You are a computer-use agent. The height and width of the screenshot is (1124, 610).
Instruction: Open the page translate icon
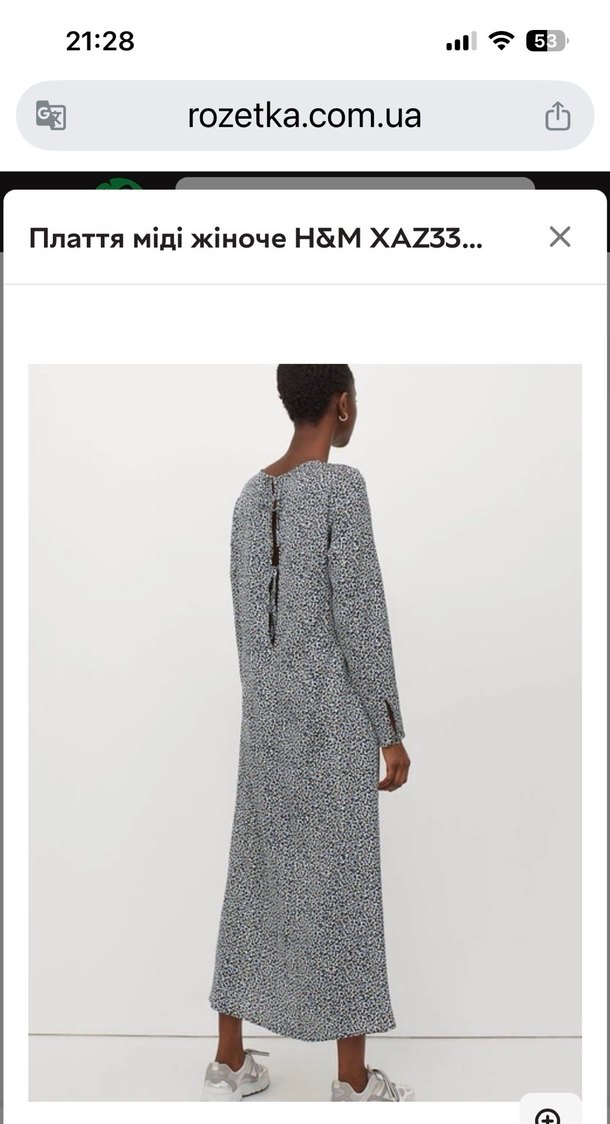pos(51,116)
